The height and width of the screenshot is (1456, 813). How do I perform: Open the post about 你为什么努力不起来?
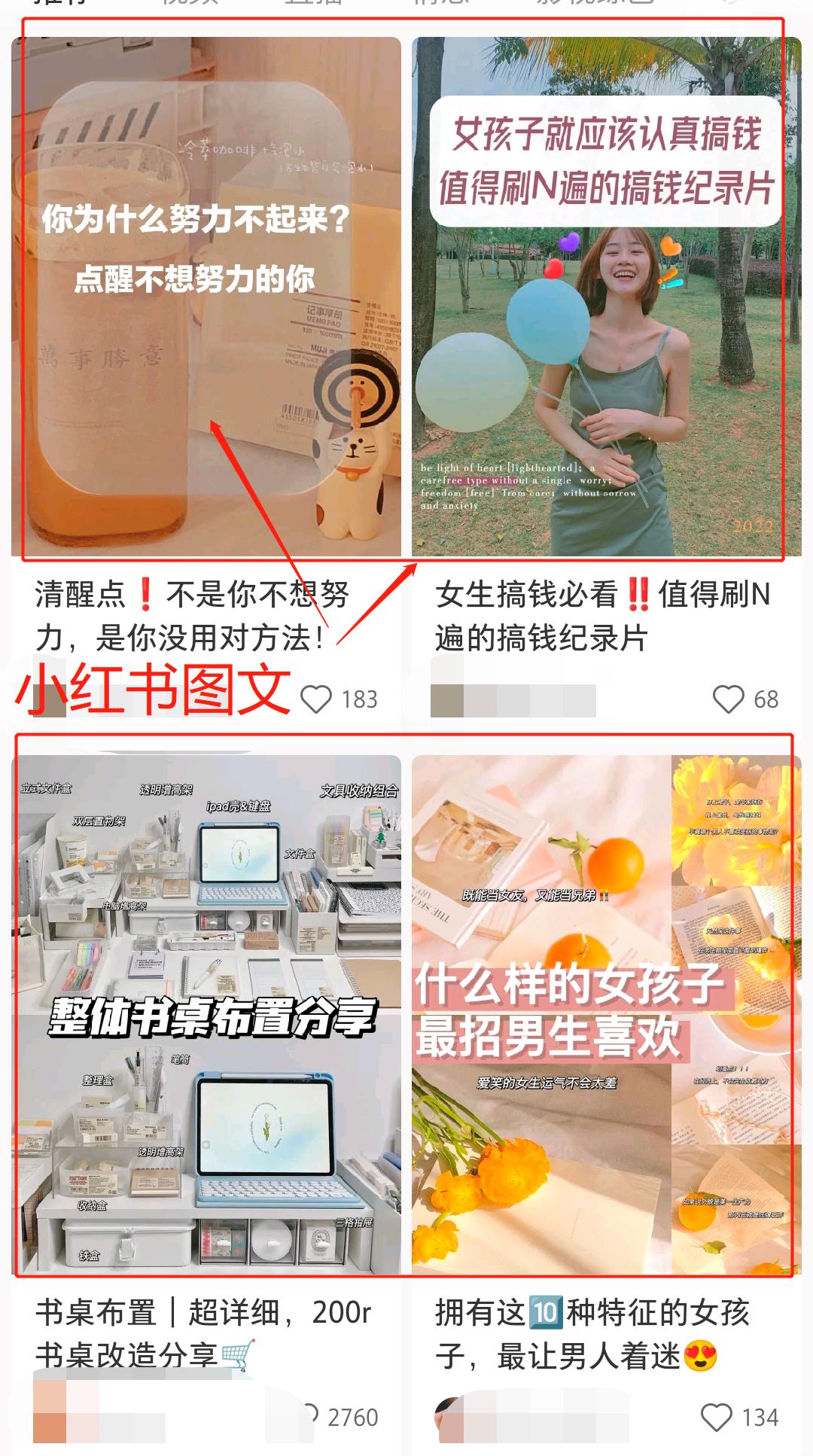point(206,297)
